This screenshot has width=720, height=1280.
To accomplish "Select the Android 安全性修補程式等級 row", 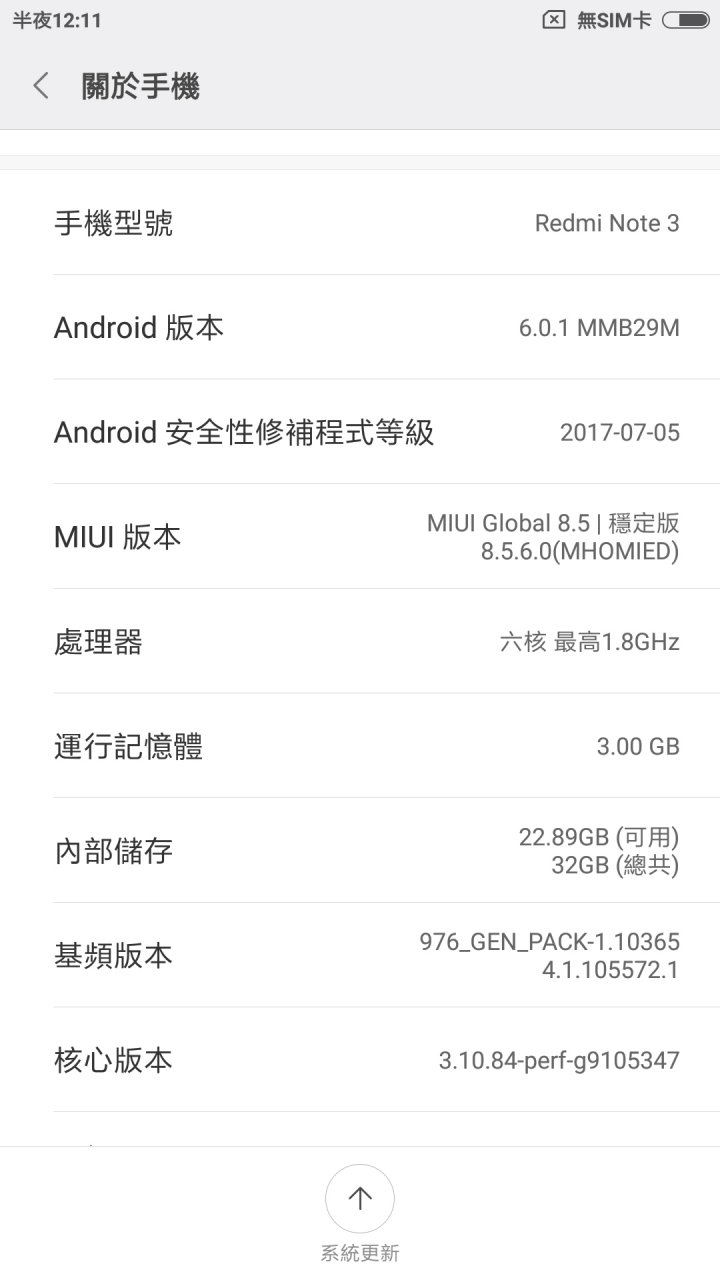I will tap(360, 432).
